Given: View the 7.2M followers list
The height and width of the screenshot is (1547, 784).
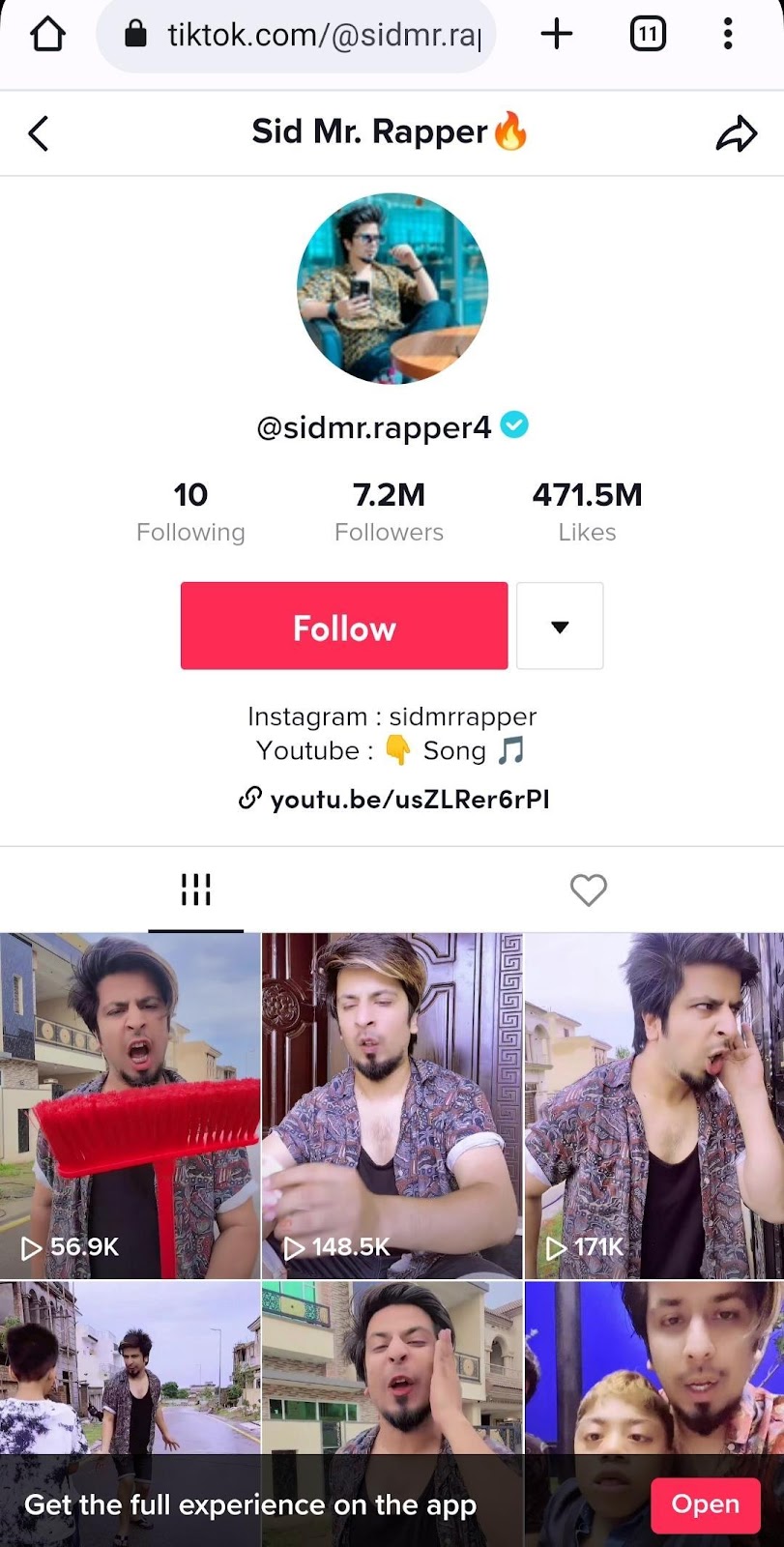Looking at the screenshot, I should (389, 512).
